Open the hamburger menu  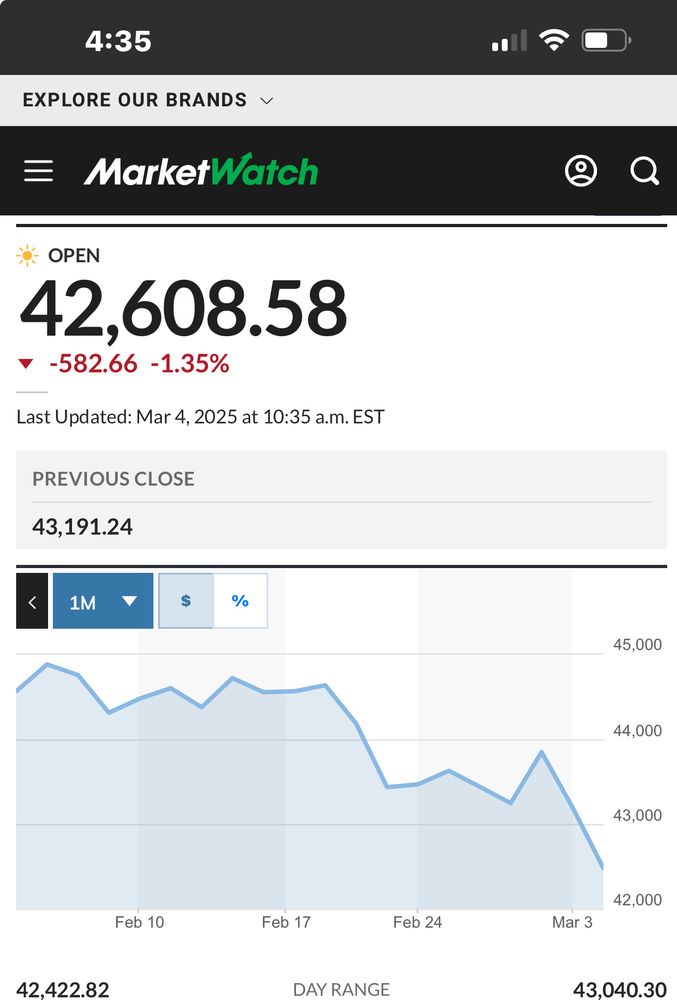(38, 171)
